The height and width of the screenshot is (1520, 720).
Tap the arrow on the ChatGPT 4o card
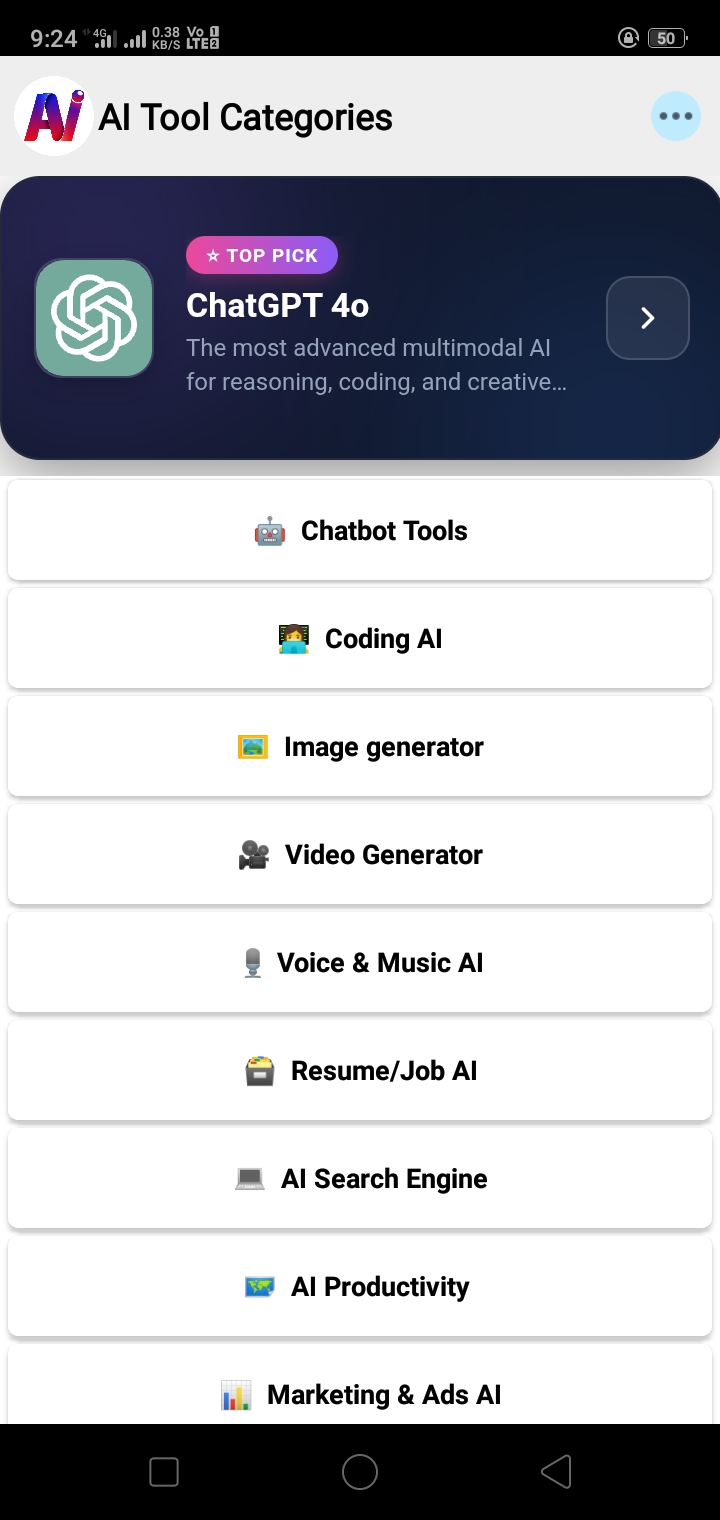click(x=647, y=318)
